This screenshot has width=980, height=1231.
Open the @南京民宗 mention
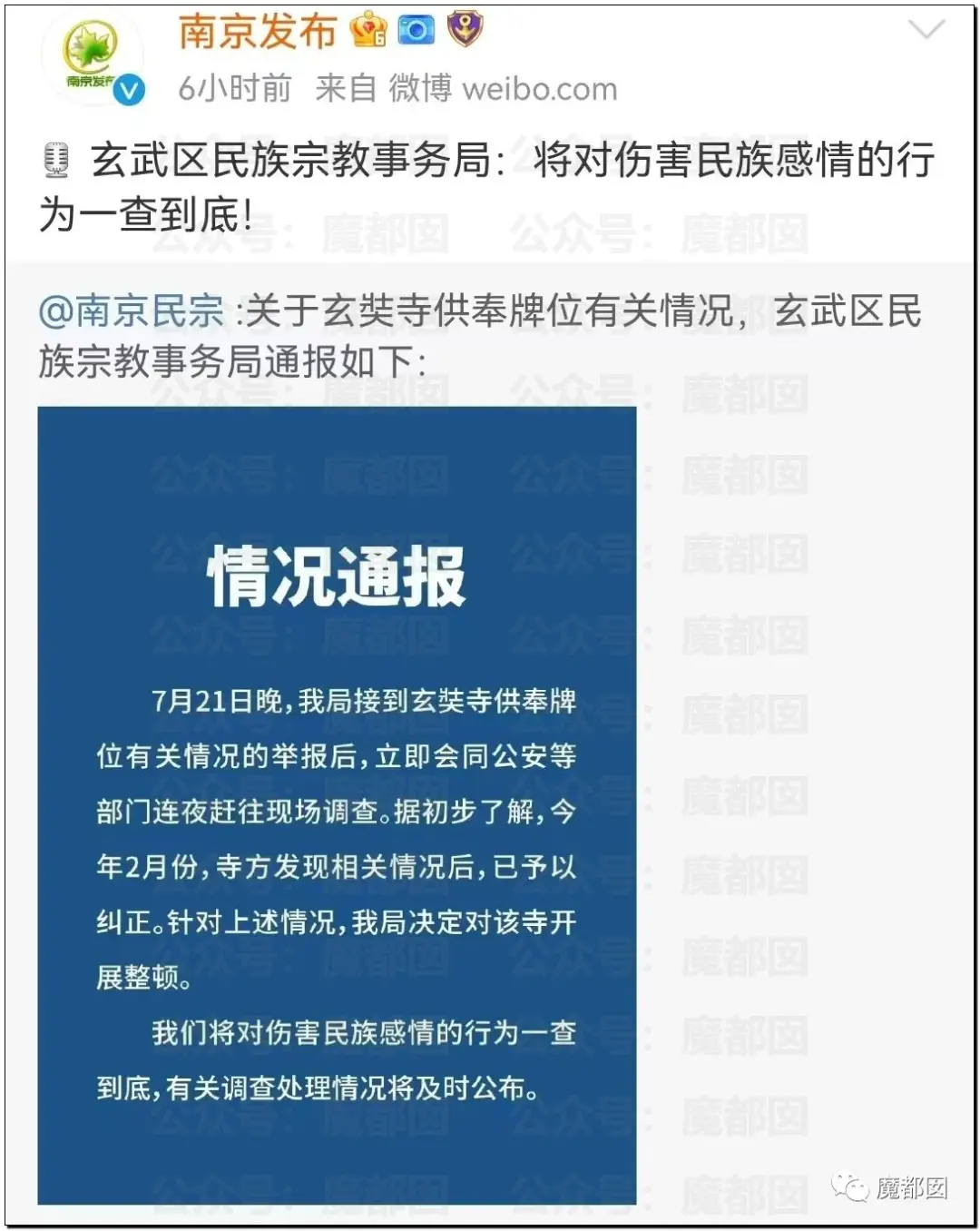131,311
